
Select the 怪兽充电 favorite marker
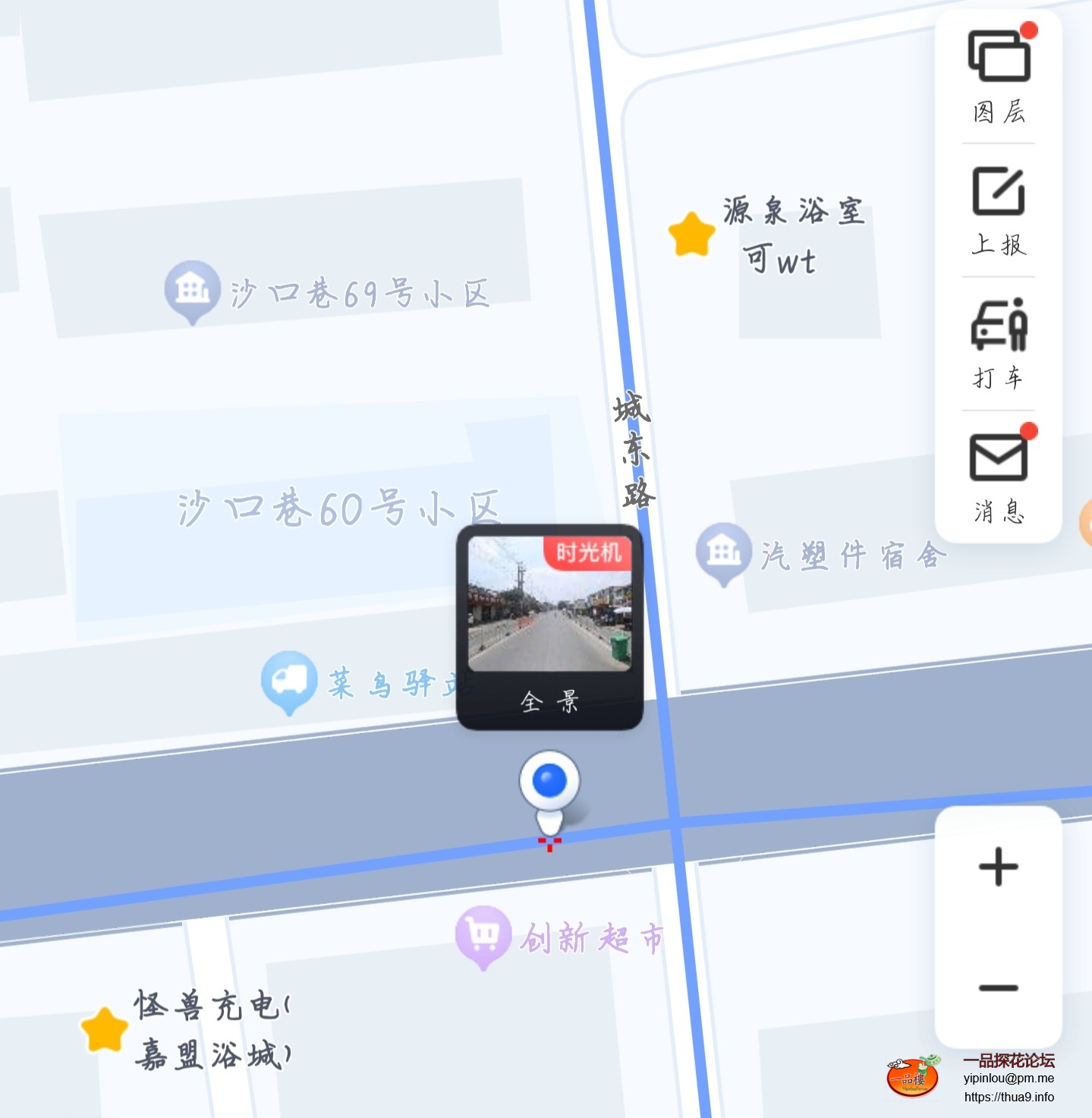coord(105,1030)
